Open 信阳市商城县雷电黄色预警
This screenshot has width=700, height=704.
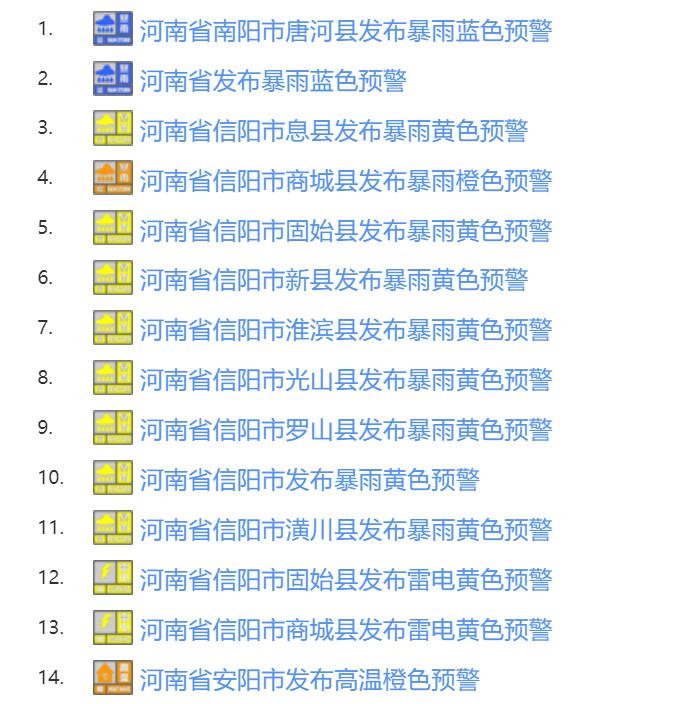click(x=345, y=630)
